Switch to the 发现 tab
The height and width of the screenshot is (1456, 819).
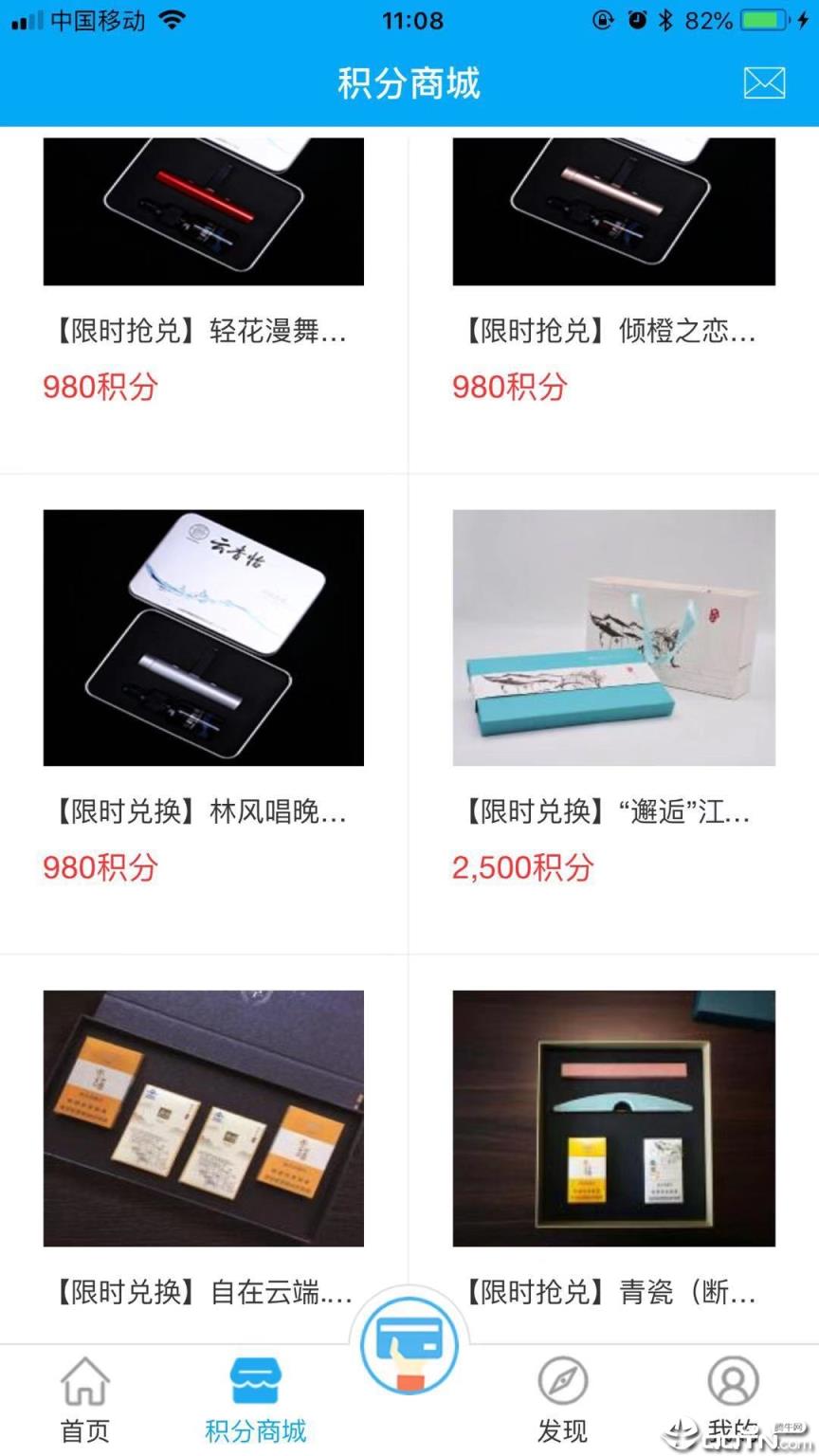click(x=563, y=1429)
